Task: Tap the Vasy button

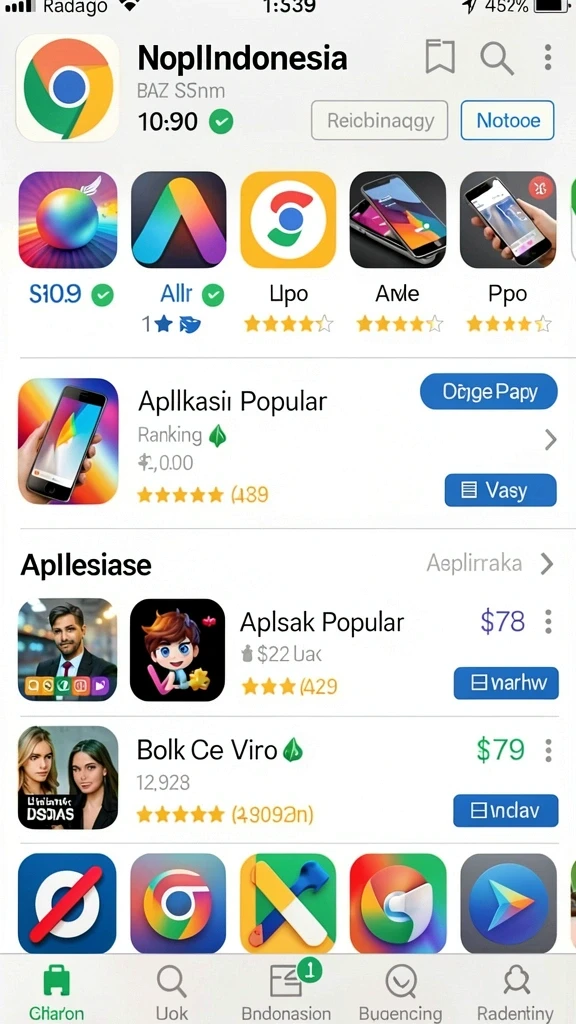Action: (500, 490)
